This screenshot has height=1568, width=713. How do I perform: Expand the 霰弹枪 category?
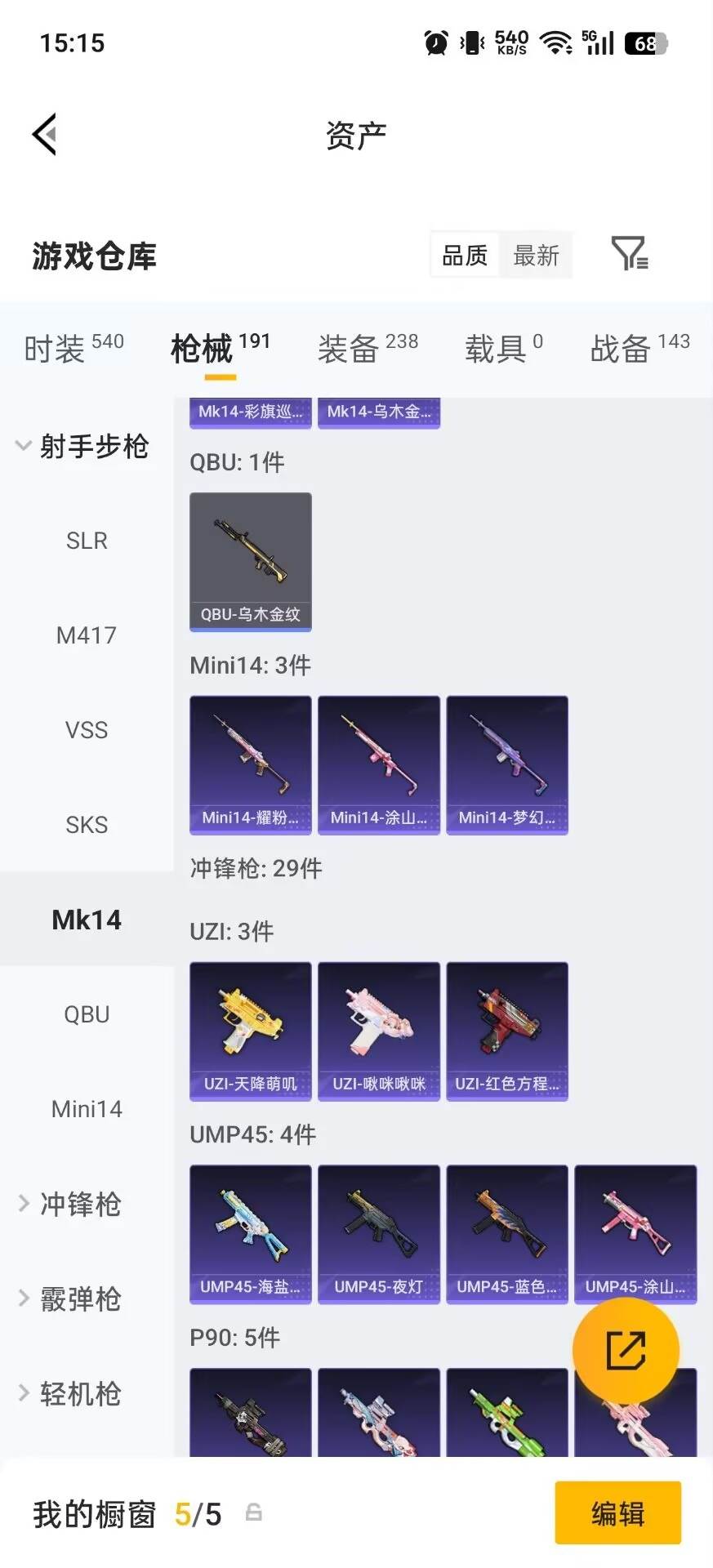69,1298
